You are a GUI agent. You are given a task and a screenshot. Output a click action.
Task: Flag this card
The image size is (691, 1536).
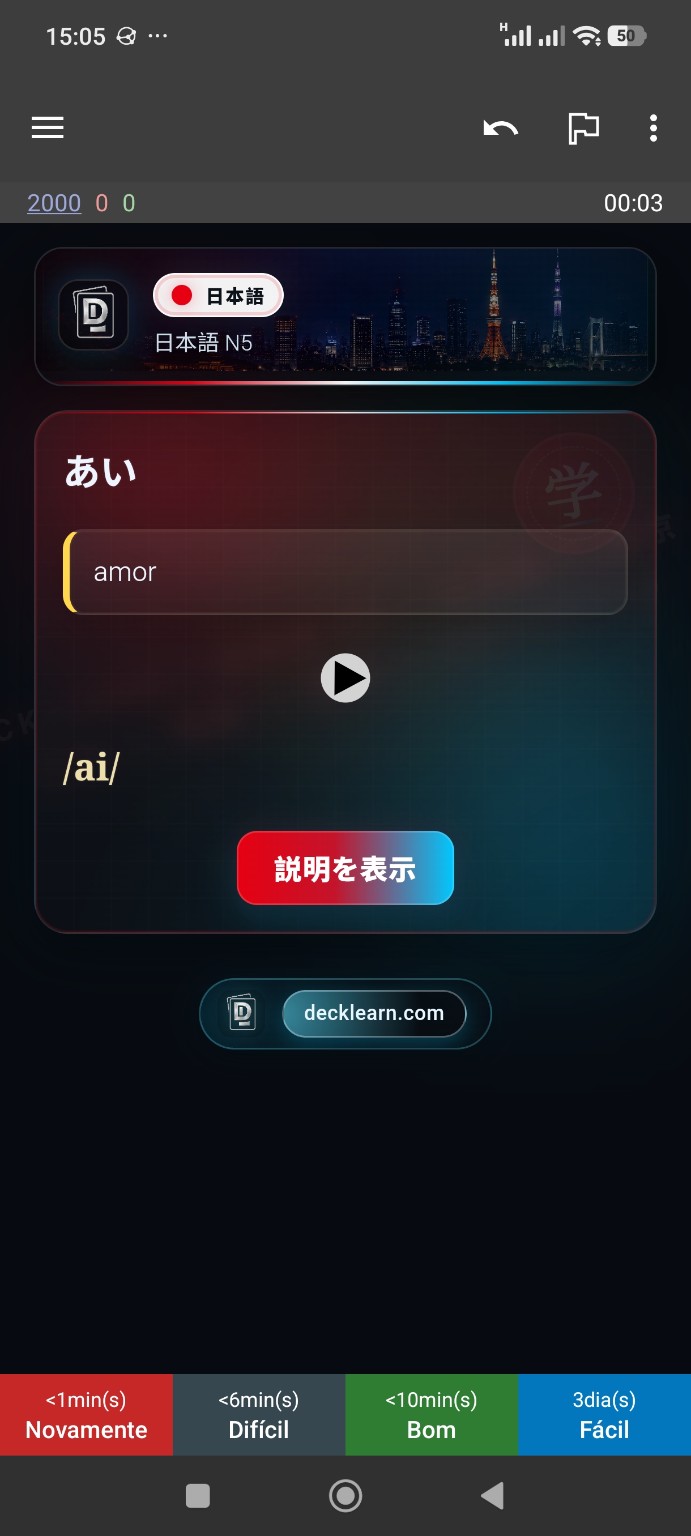click(x=584, y=128)
